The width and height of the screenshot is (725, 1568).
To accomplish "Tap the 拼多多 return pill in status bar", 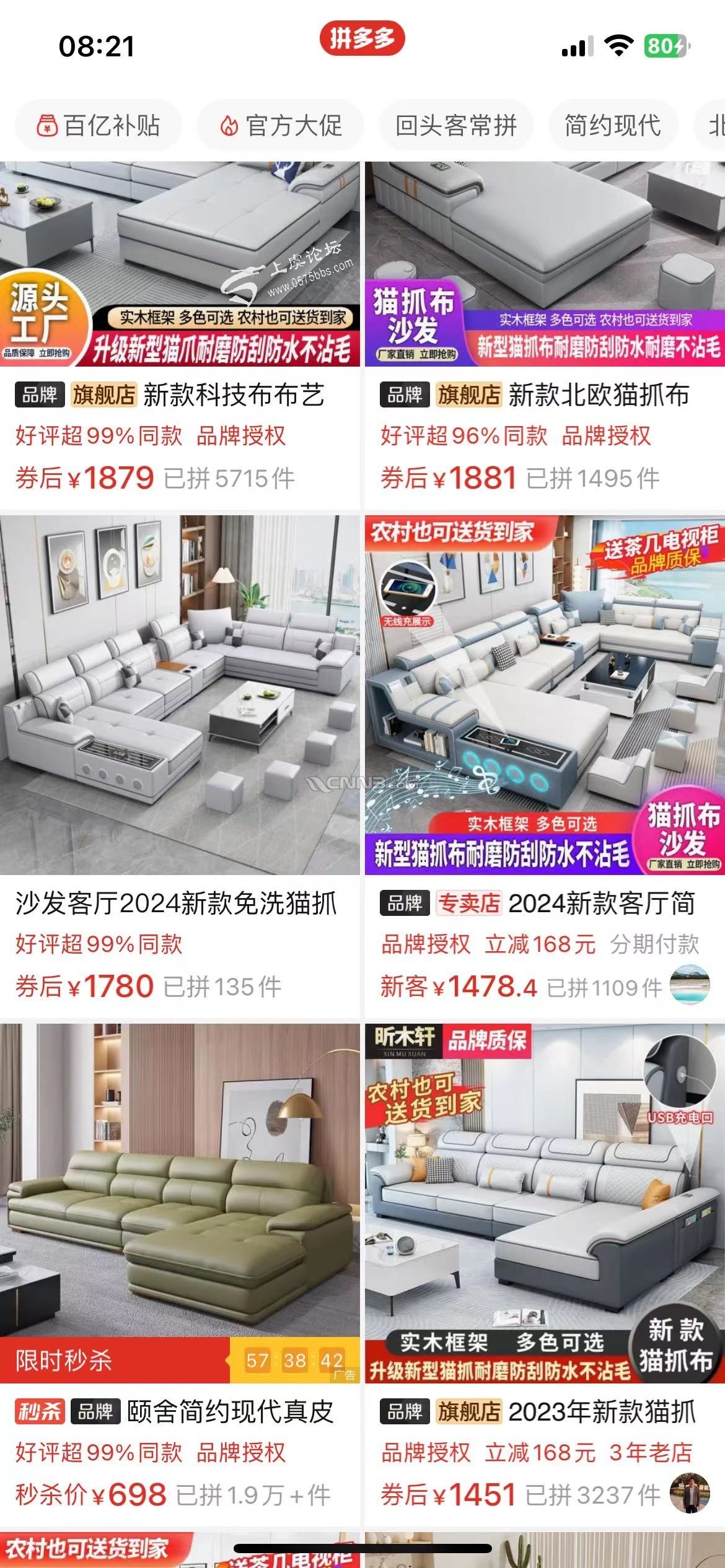I will point(362,38).
